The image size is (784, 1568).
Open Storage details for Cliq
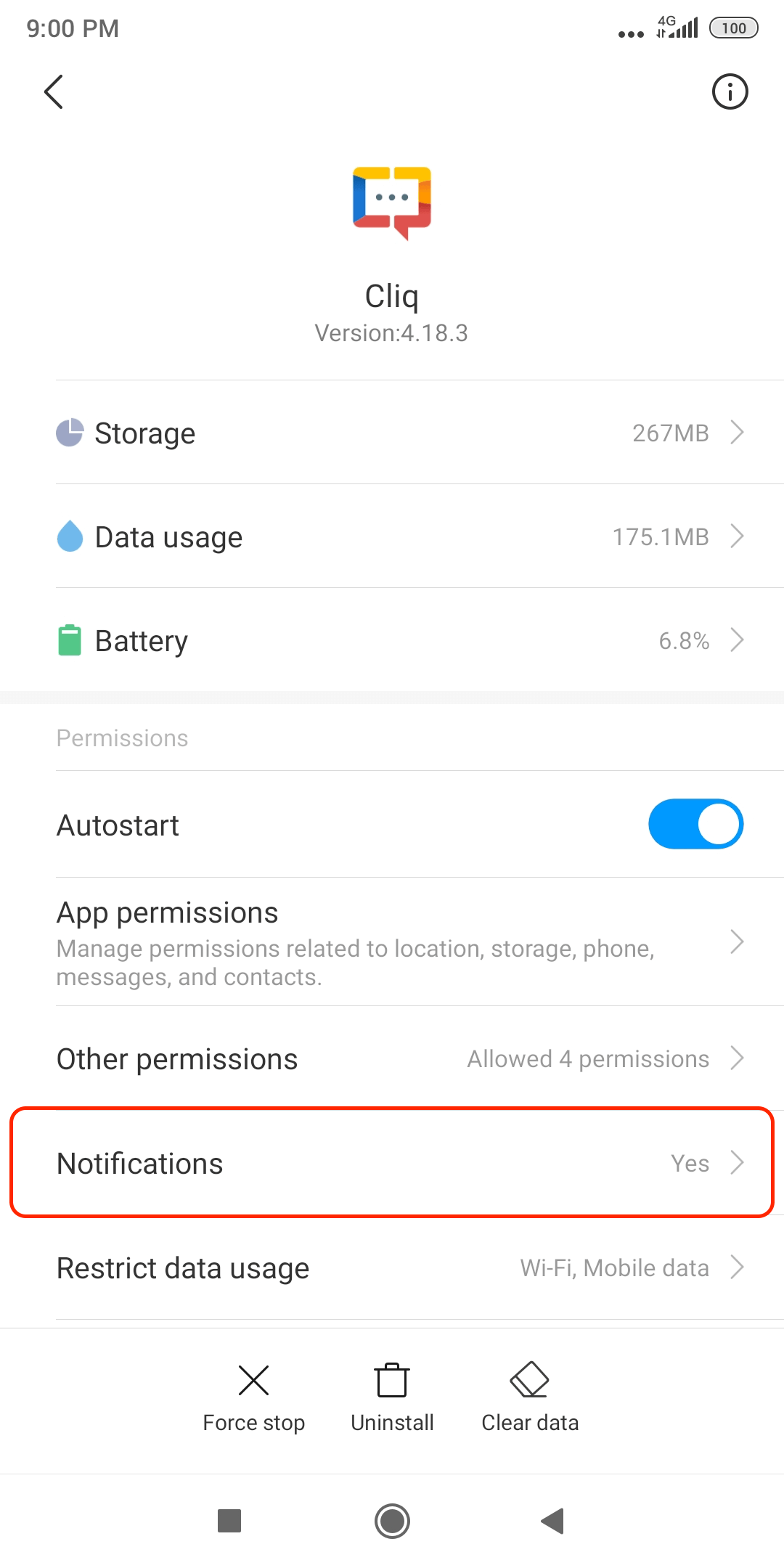pyautogui.click(x=399, y=433)
